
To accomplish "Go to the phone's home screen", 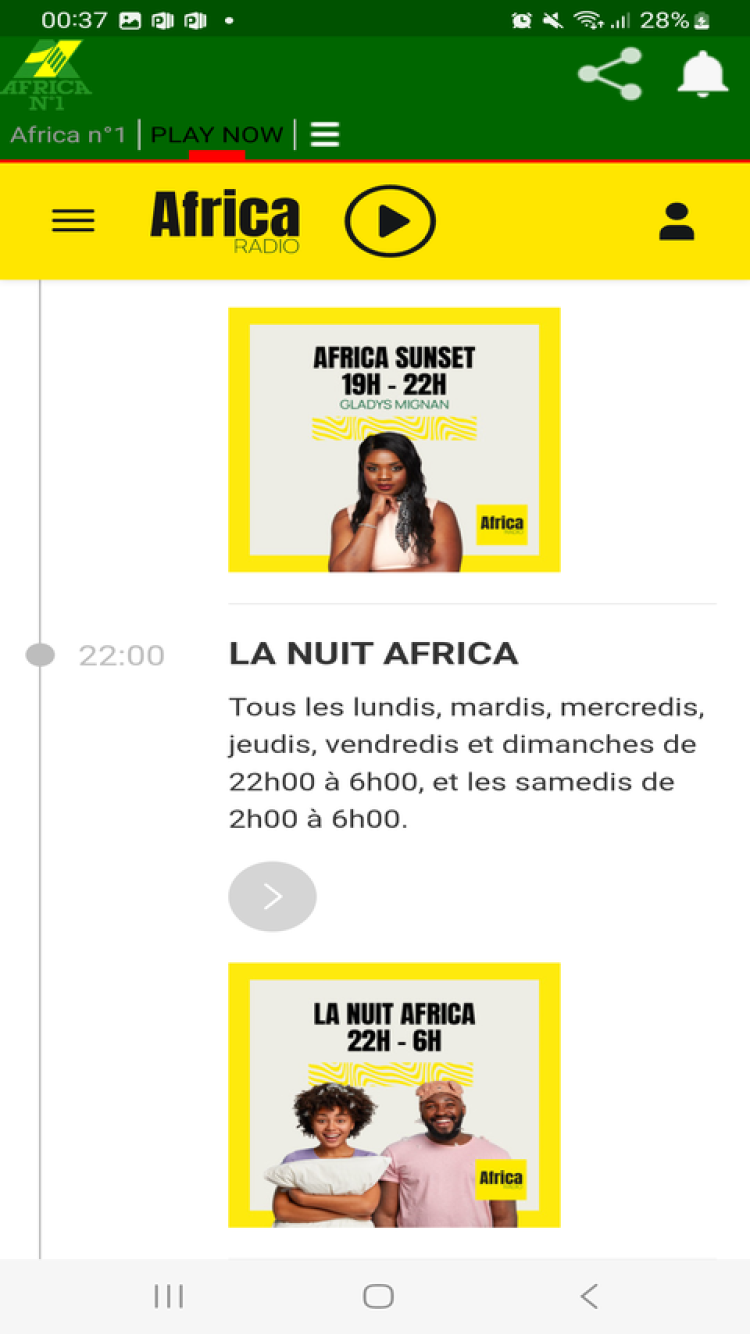I will click(x=378, y=1297).
